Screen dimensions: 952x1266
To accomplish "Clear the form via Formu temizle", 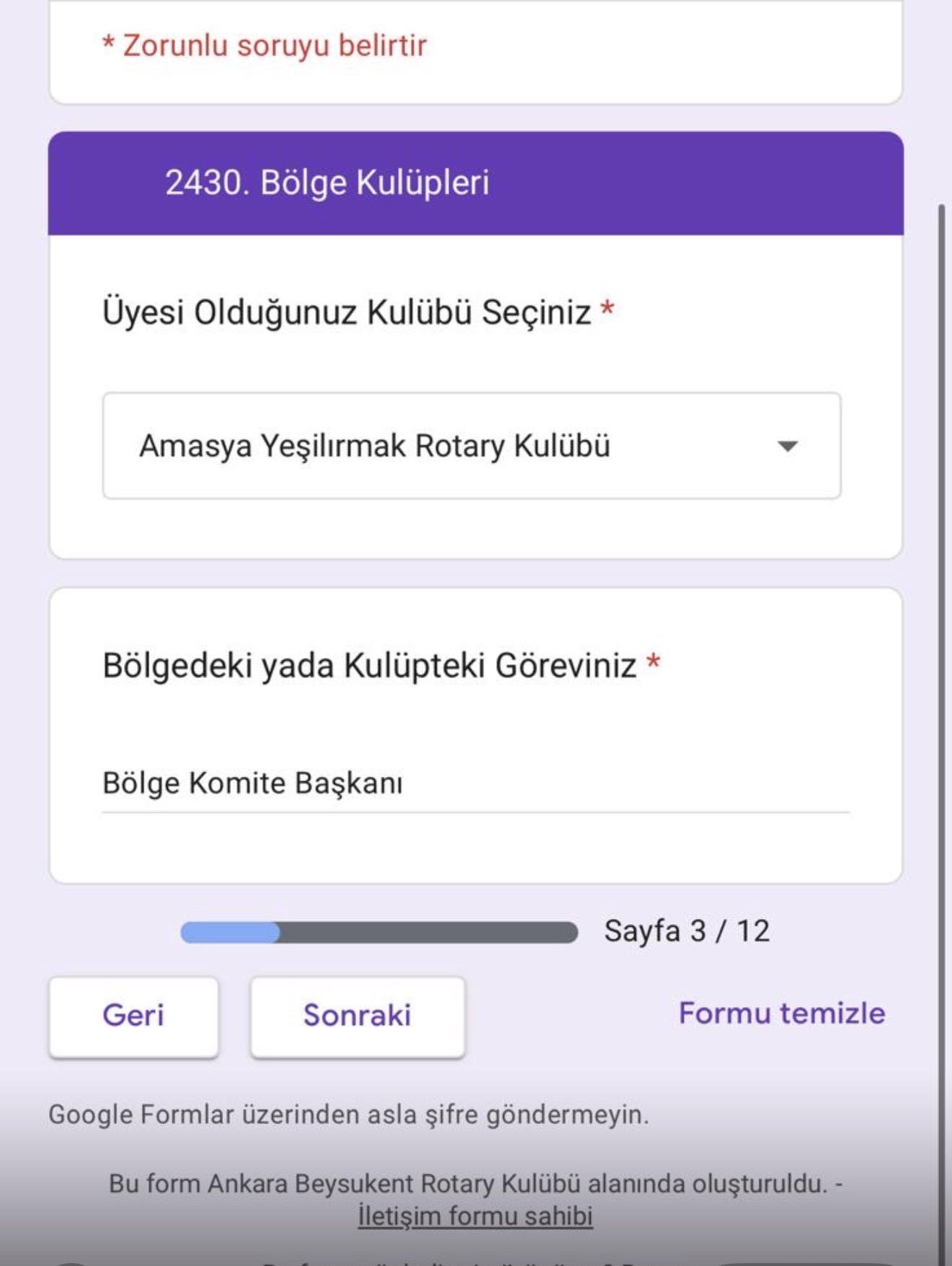I will [x=781, y=1014].
